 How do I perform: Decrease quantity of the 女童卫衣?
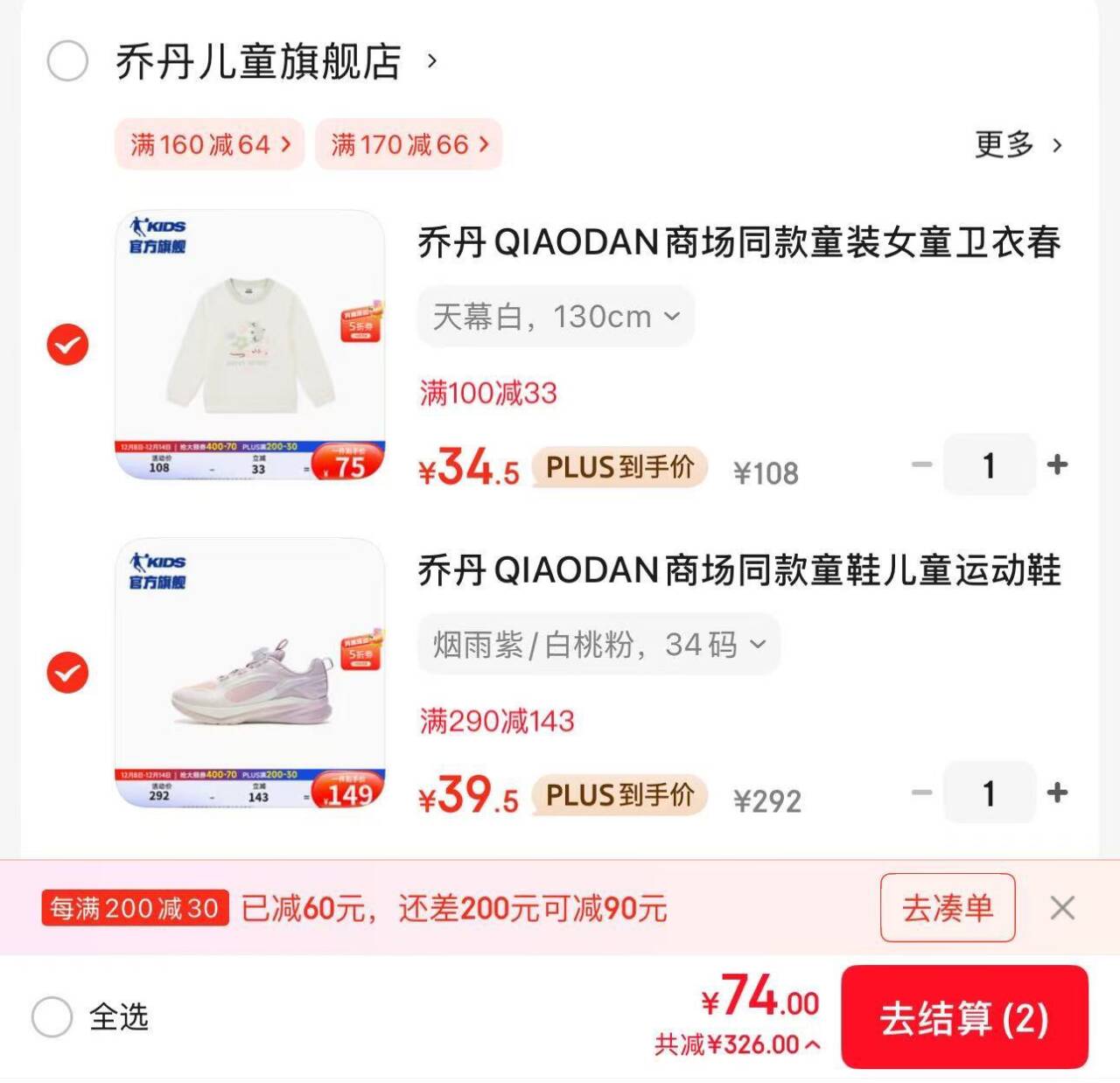[921, 465]
